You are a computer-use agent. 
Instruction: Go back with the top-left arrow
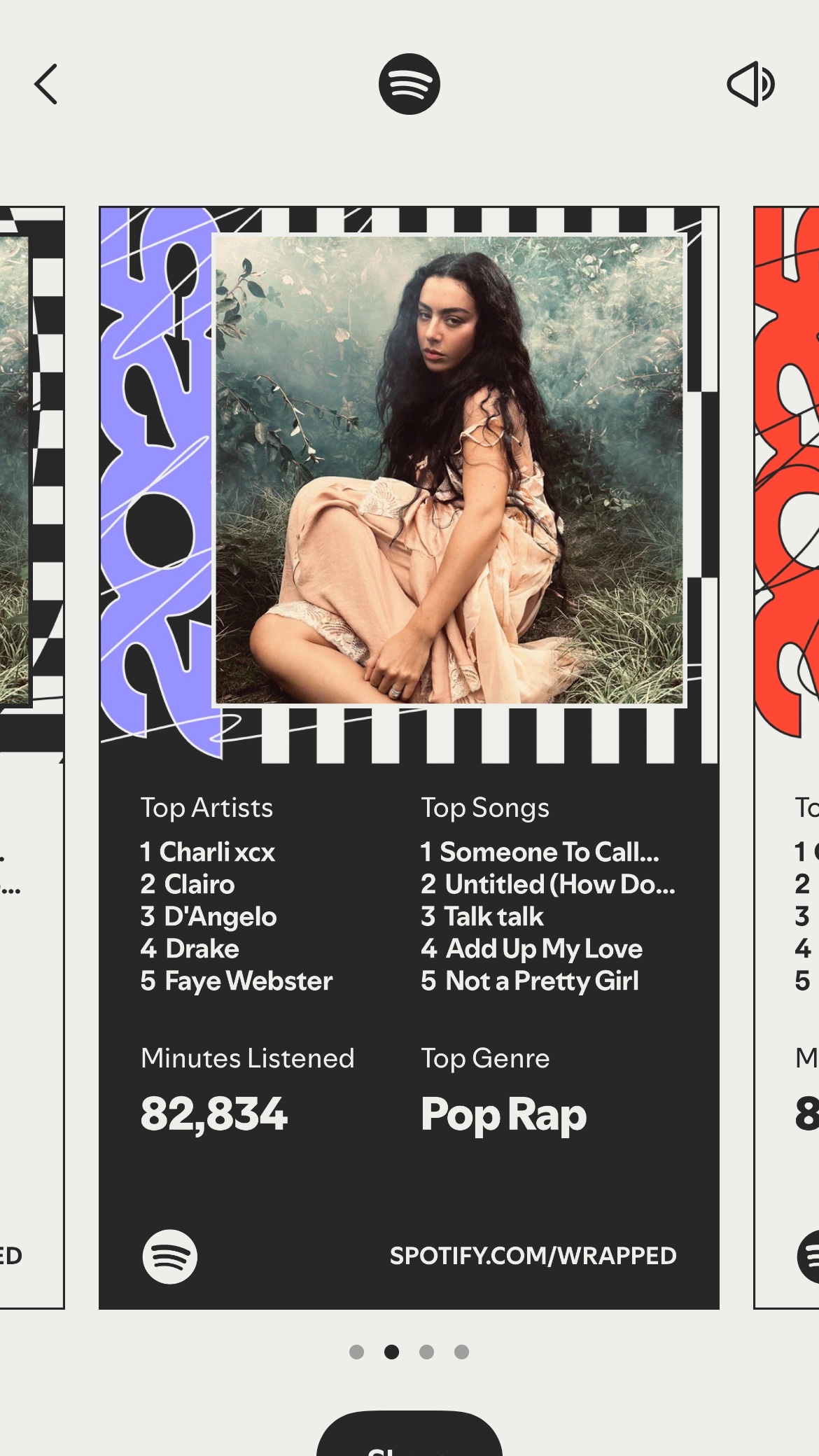pyautogui.click(x=46, y=84)
